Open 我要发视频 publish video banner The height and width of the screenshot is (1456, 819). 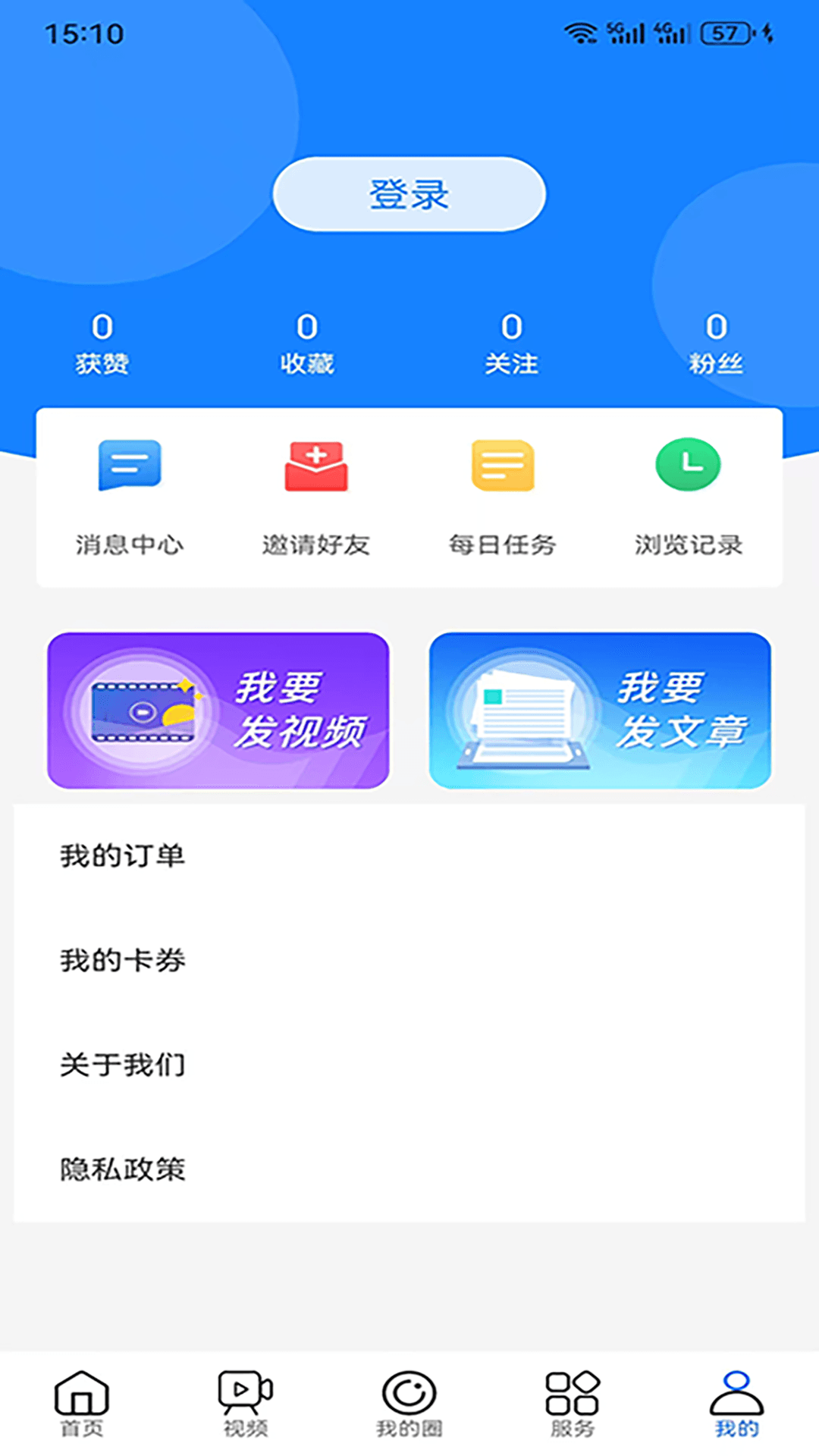pyautogui.click(x=218, y=708)
